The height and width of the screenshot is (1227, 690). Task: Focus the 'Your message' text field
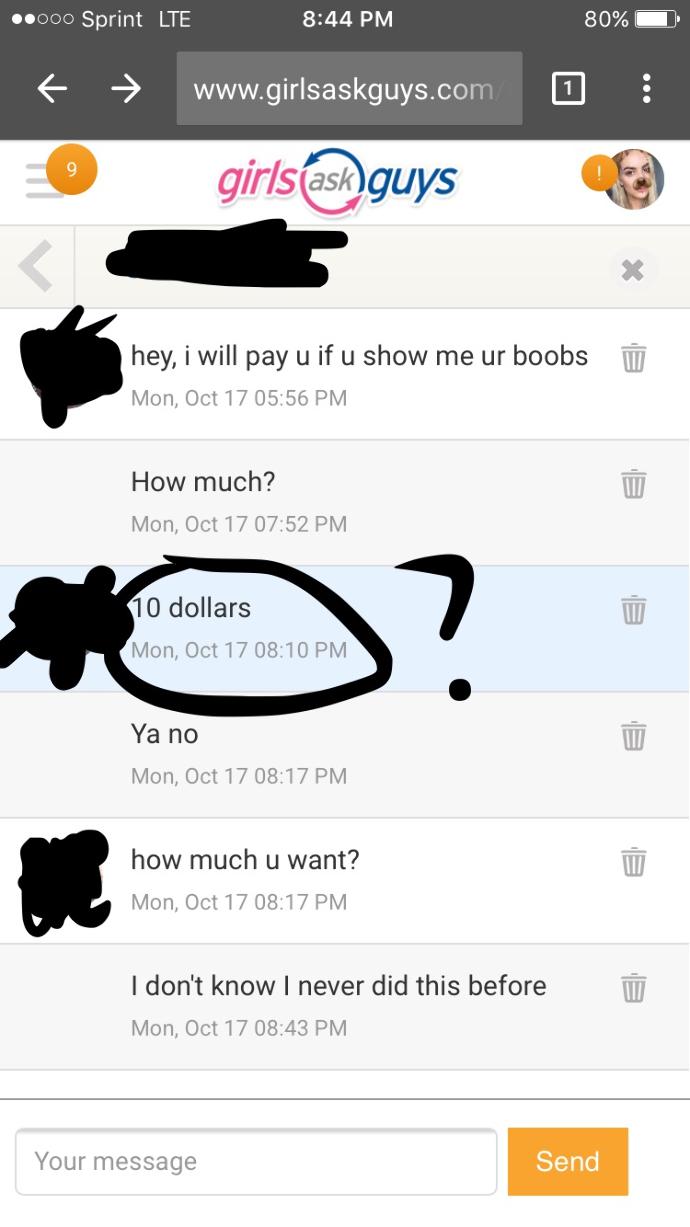click(x=256, y=1161)
